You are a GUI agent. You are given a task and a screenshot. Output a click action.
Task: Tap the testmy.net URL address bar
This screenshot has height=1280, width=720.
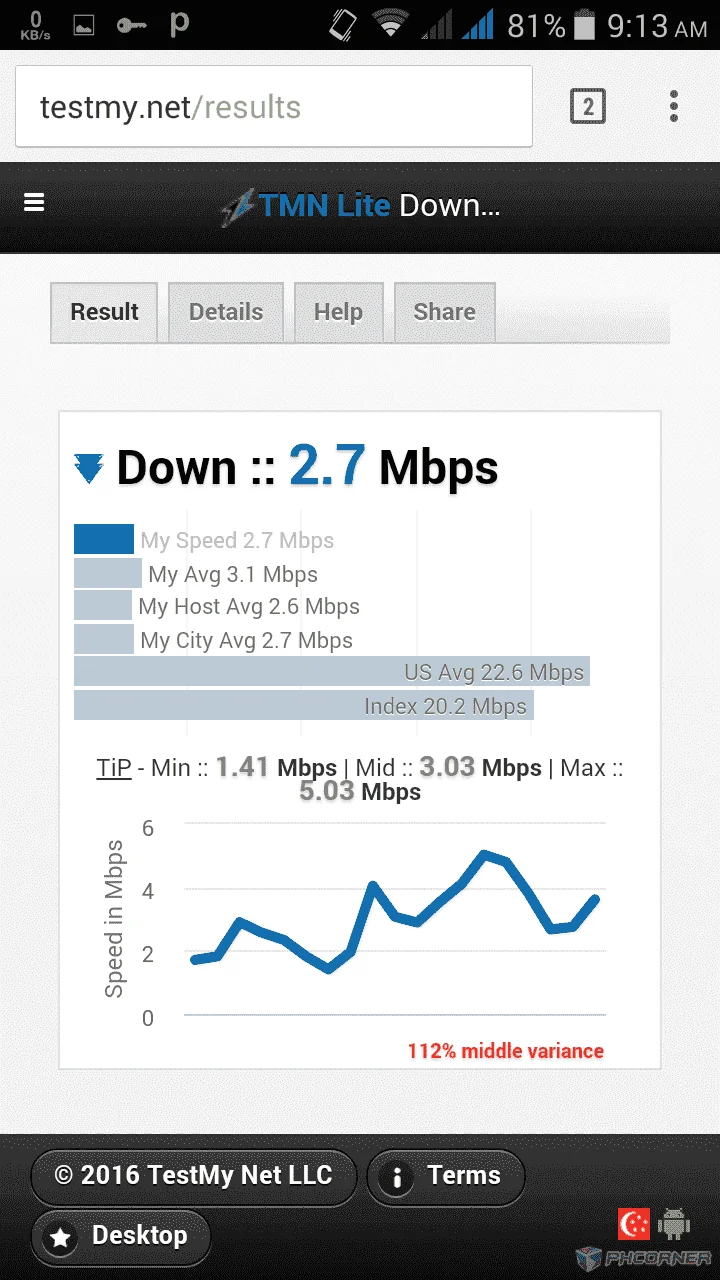pos(274,107)
